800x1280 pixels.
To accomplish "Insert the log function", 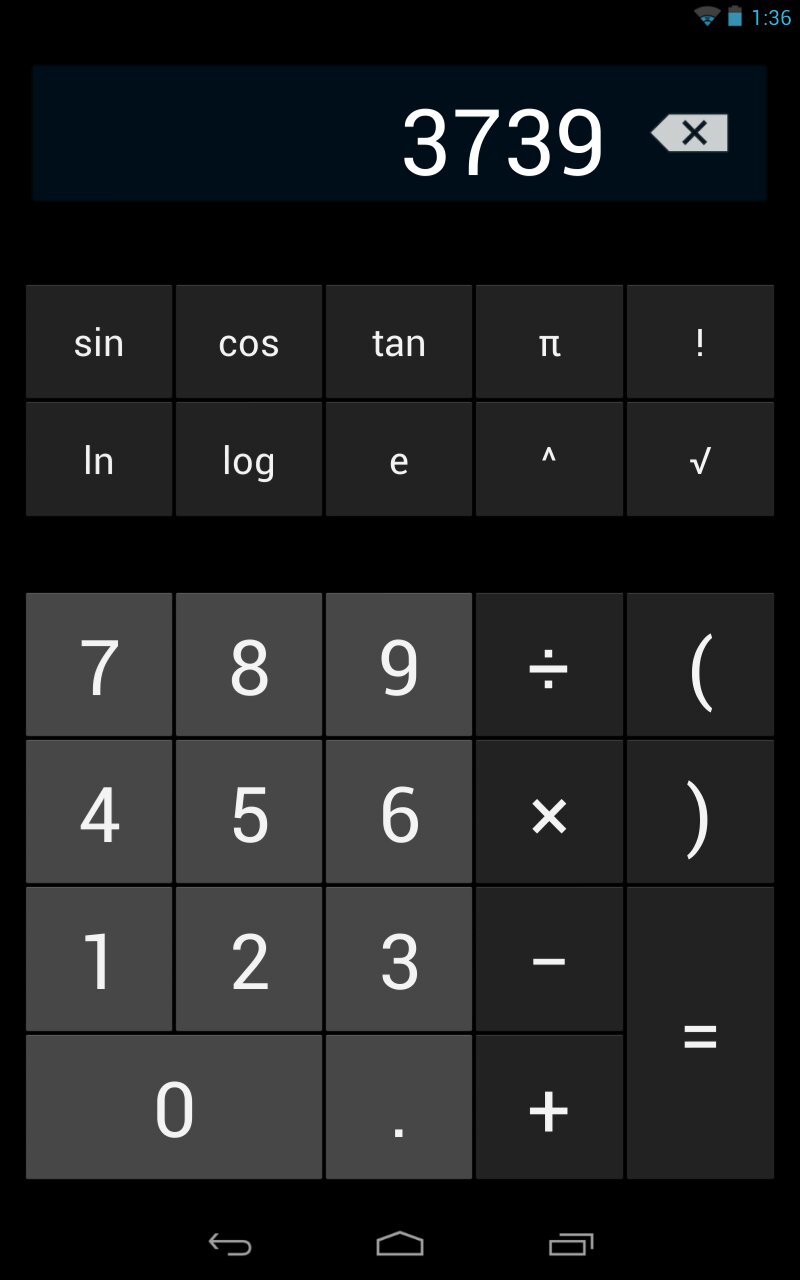I will coord(249,460).
